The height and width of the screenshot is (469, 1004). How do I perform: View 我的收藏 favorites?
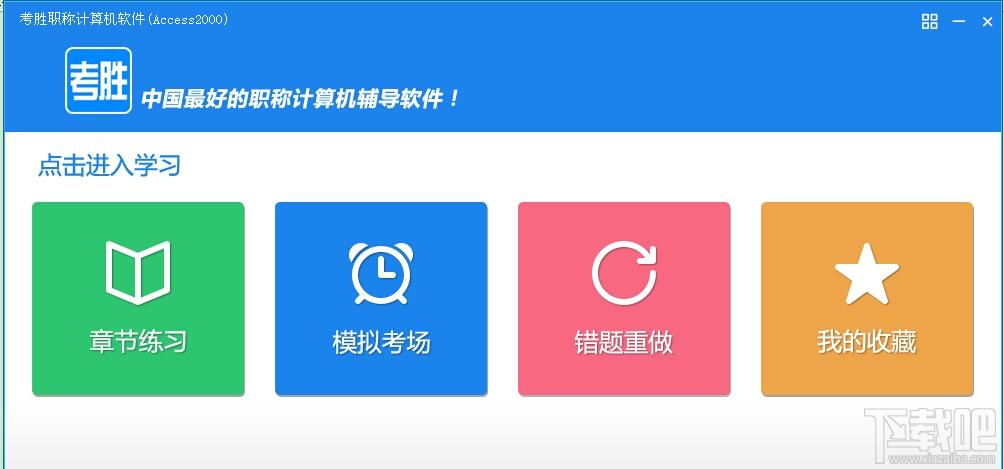tap(867, 298)
